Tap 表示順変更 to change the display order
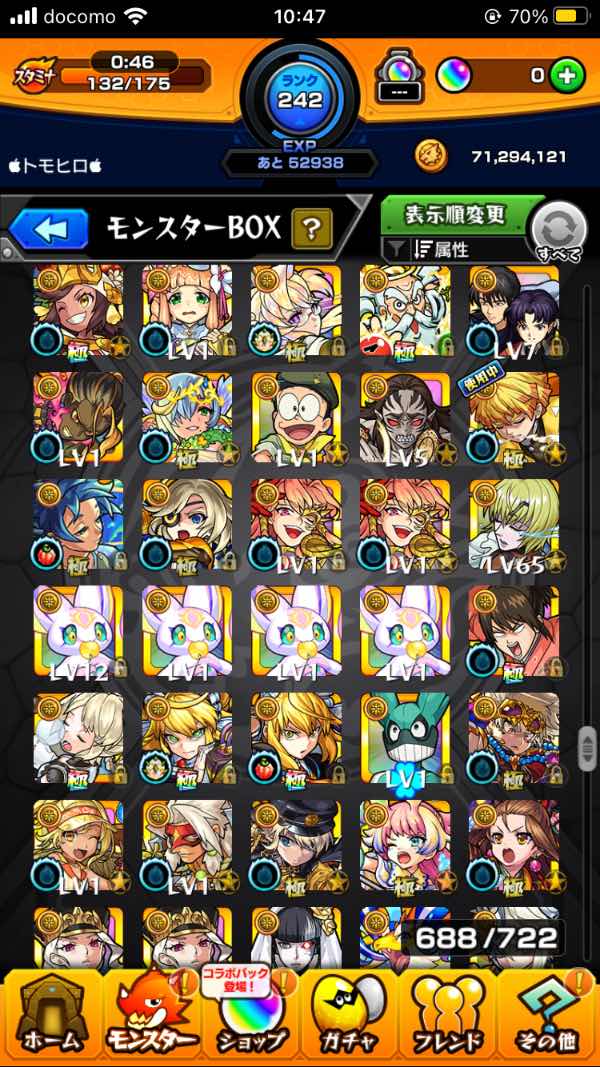The width and height of the screenshot is (600, 1067). click(x=458, y=214)
